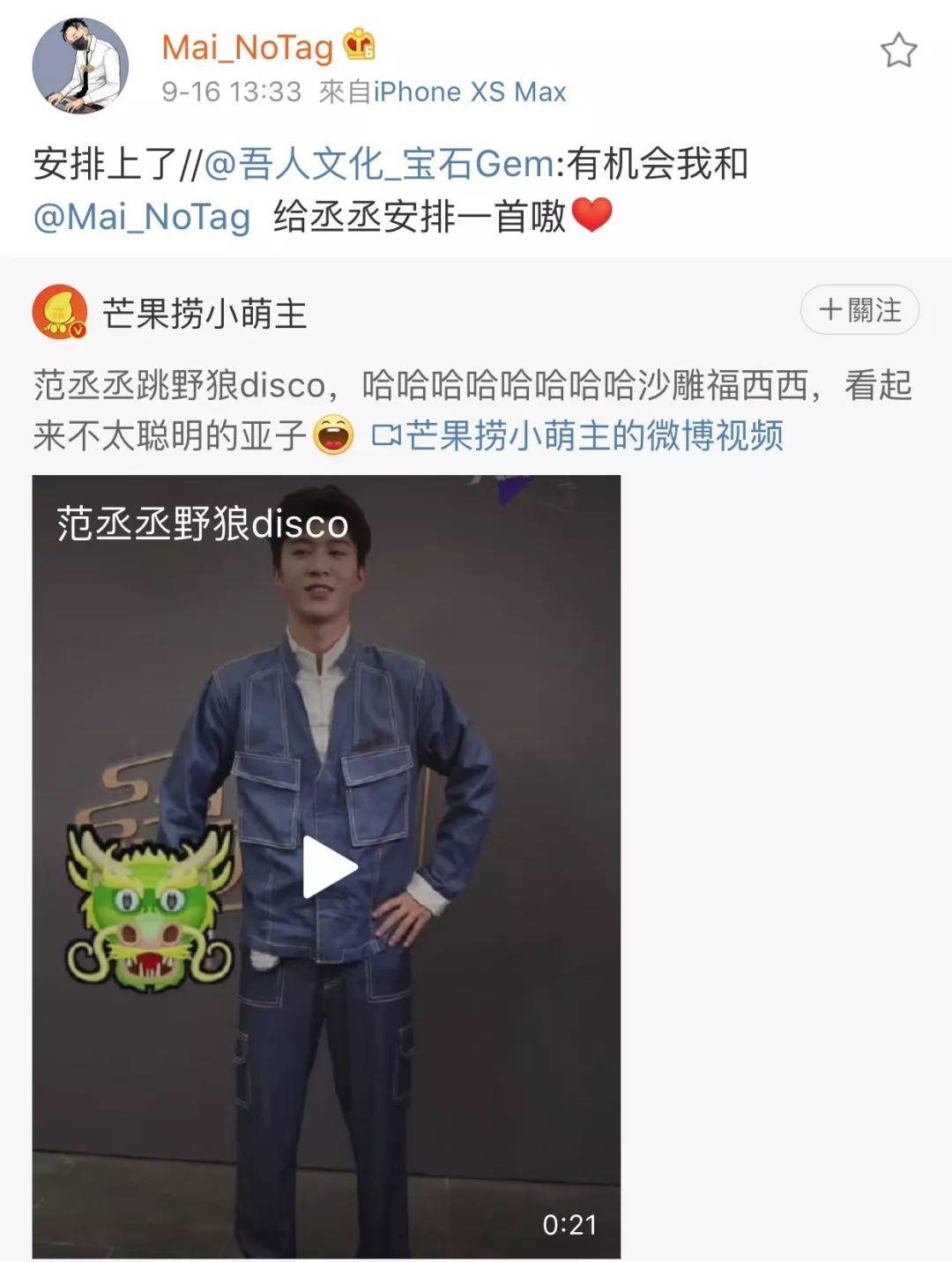Click the grinning face in 芒果捞小萌主's avatar
This screenshot has height=1262, width=952.
click(x=60, y=310)
